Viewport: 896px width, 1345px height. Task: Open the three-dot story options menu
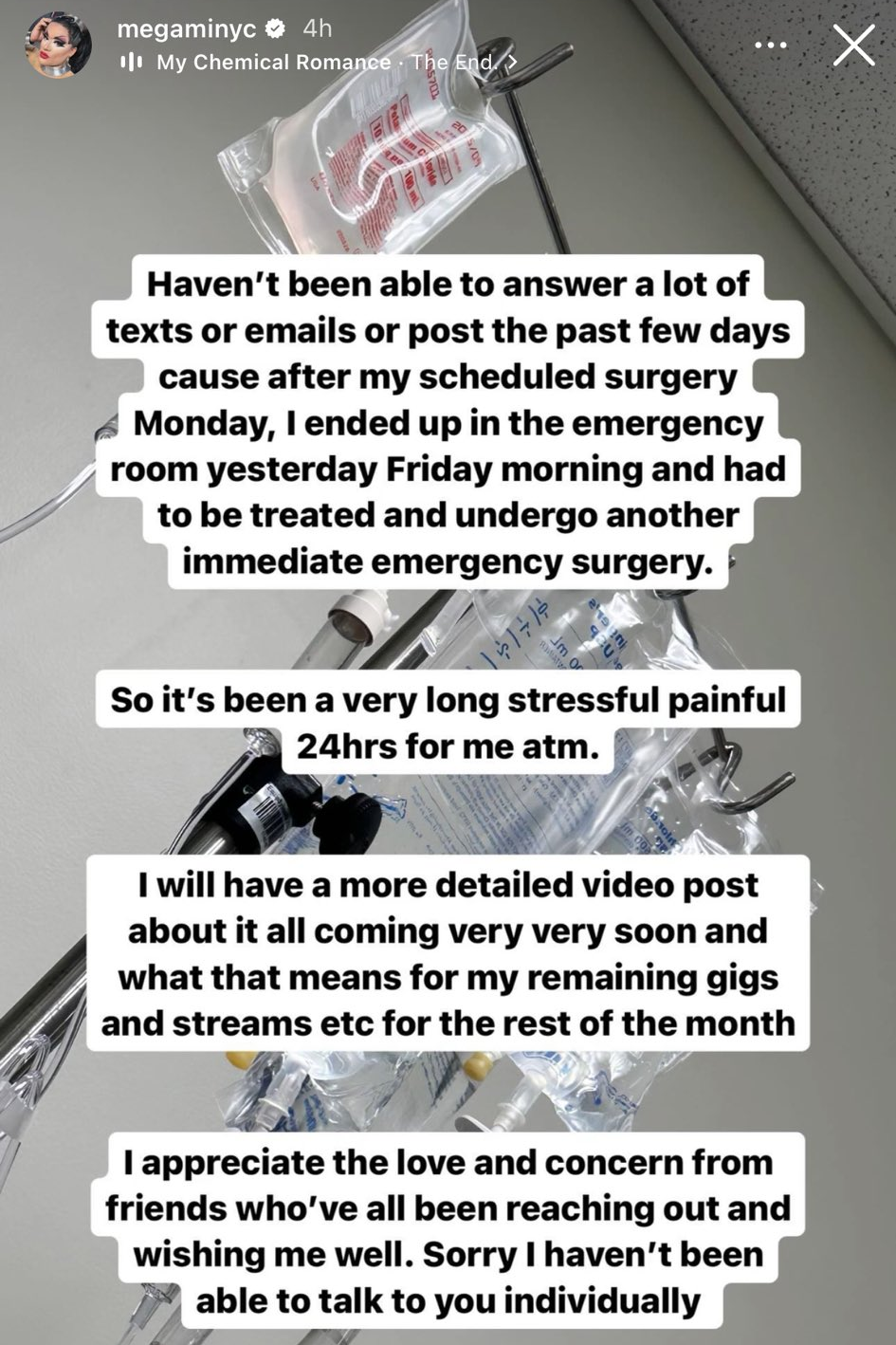pos(770,45)
